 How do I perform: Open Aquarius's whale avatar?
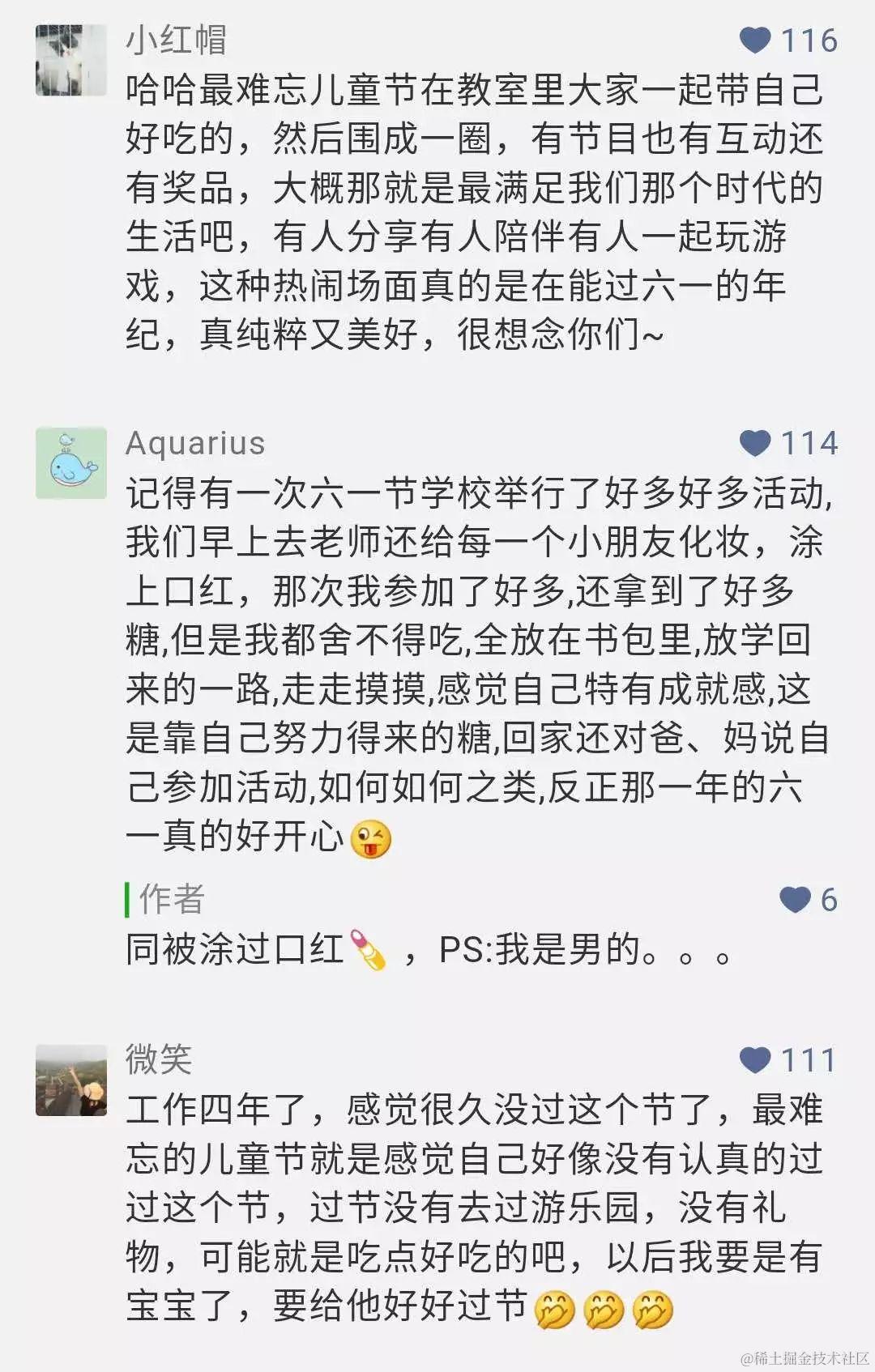pos(71,462)
